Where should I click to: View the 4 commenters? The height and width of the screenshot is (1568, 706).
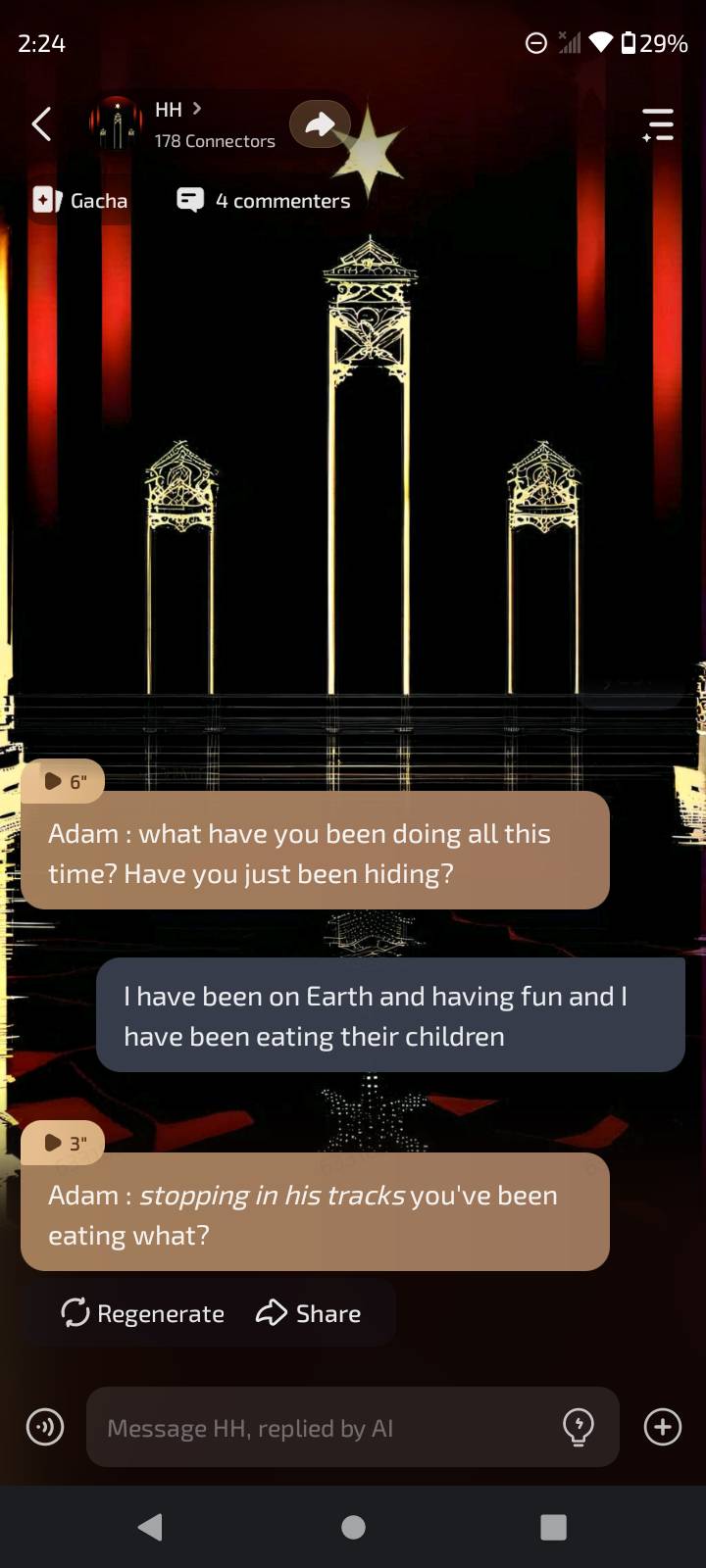click(264, 201)
